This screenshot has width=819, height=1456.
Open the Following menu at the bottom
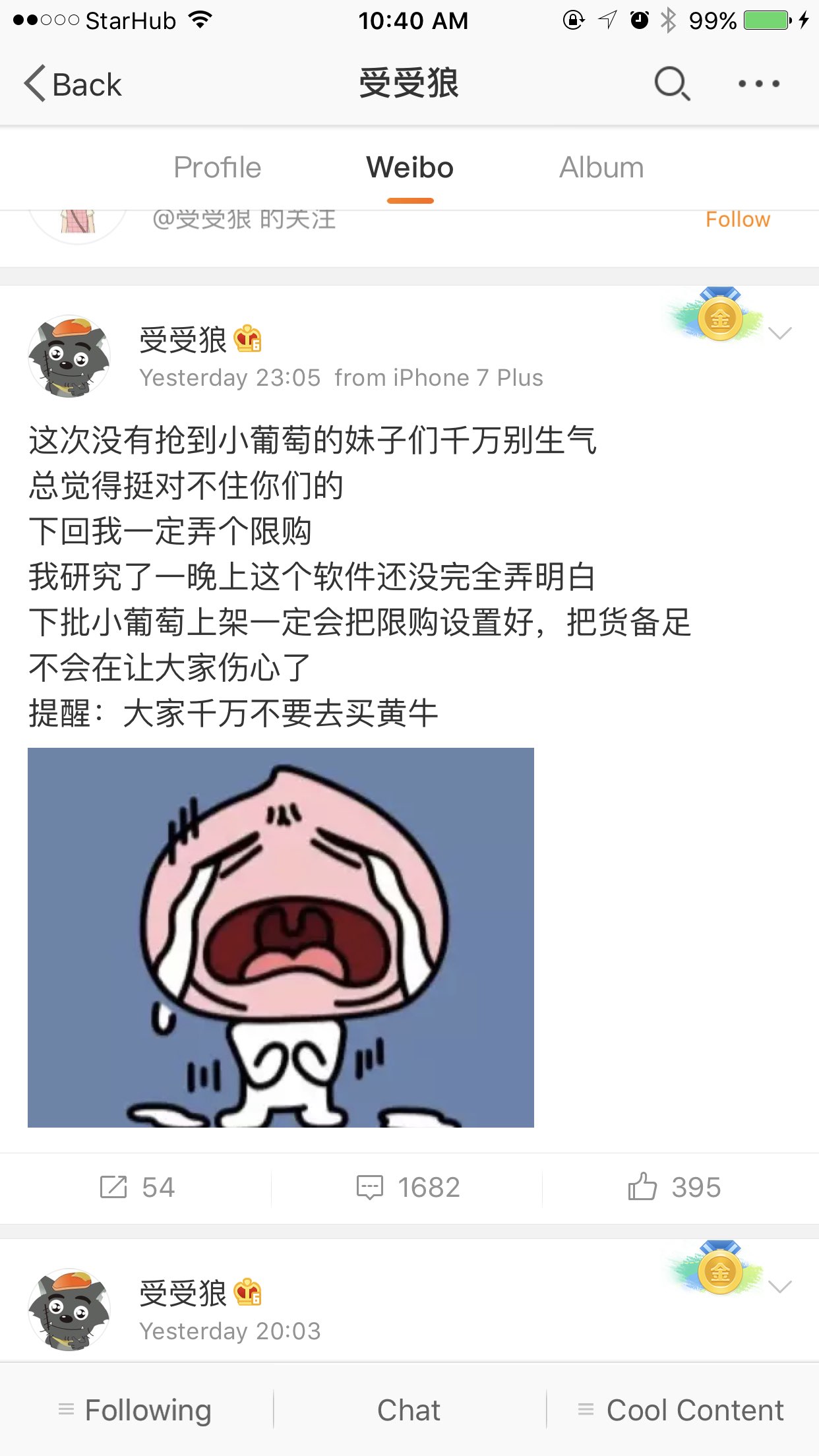coord(136,1410)
